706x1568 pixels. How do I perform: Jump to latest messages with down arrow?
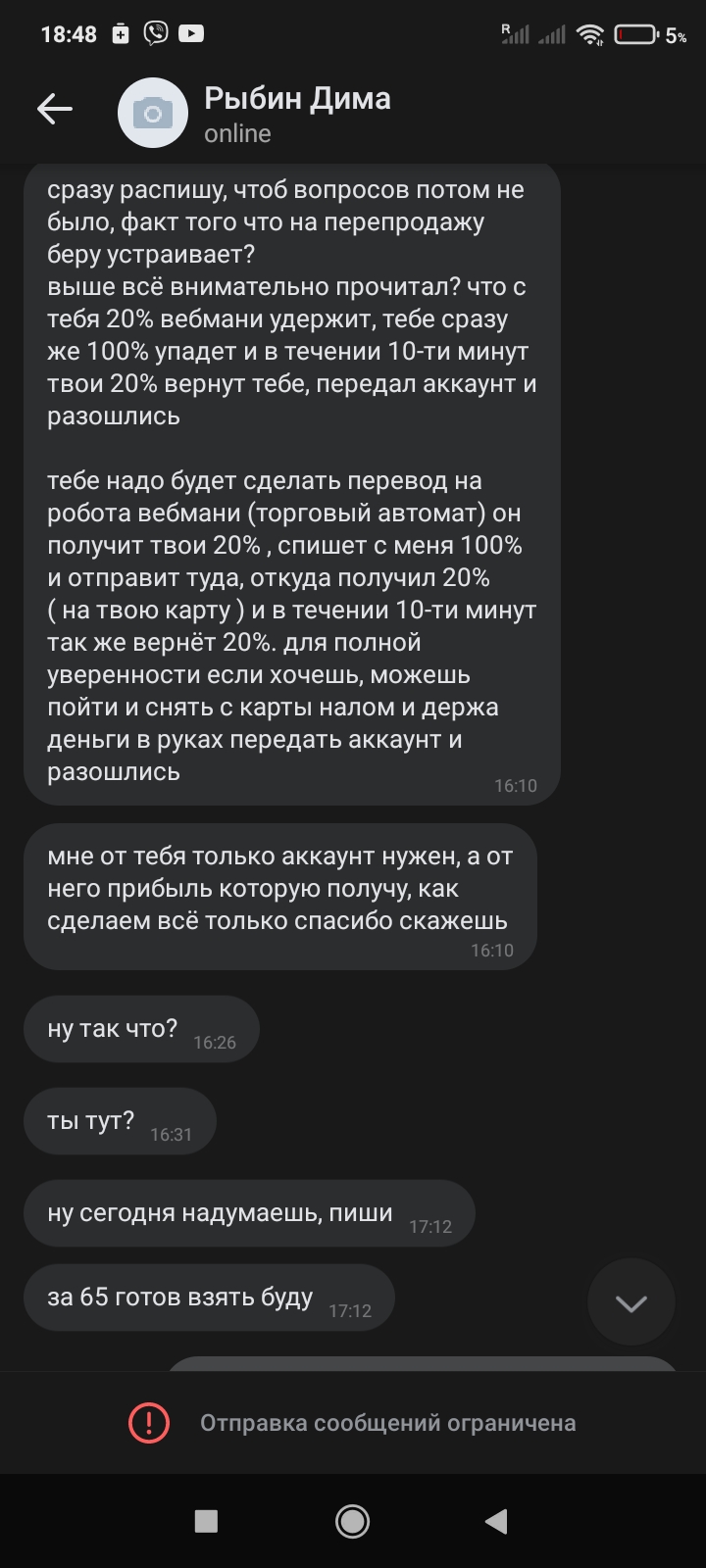tap(630, 1302)
